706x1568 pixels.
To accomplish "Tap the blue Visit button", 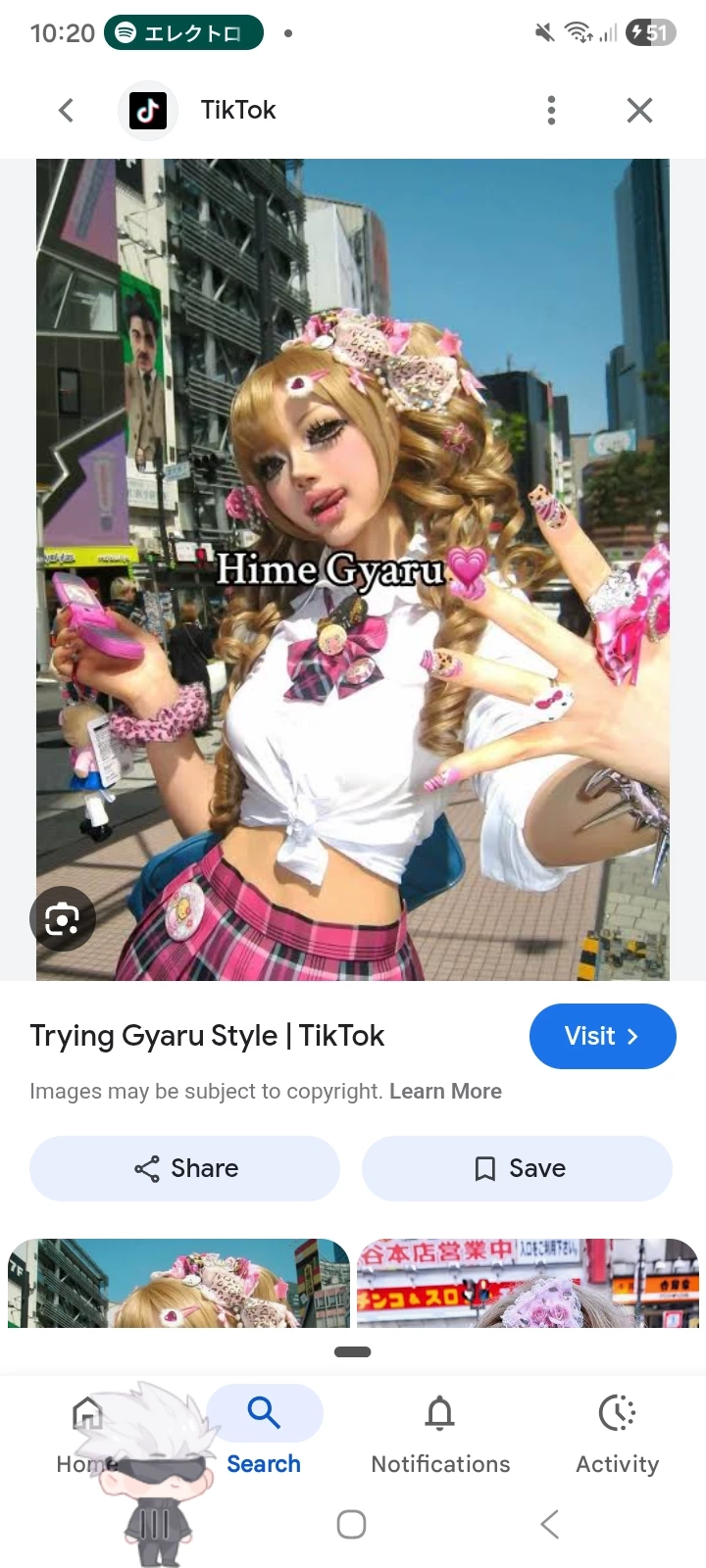I will 602,1036.
